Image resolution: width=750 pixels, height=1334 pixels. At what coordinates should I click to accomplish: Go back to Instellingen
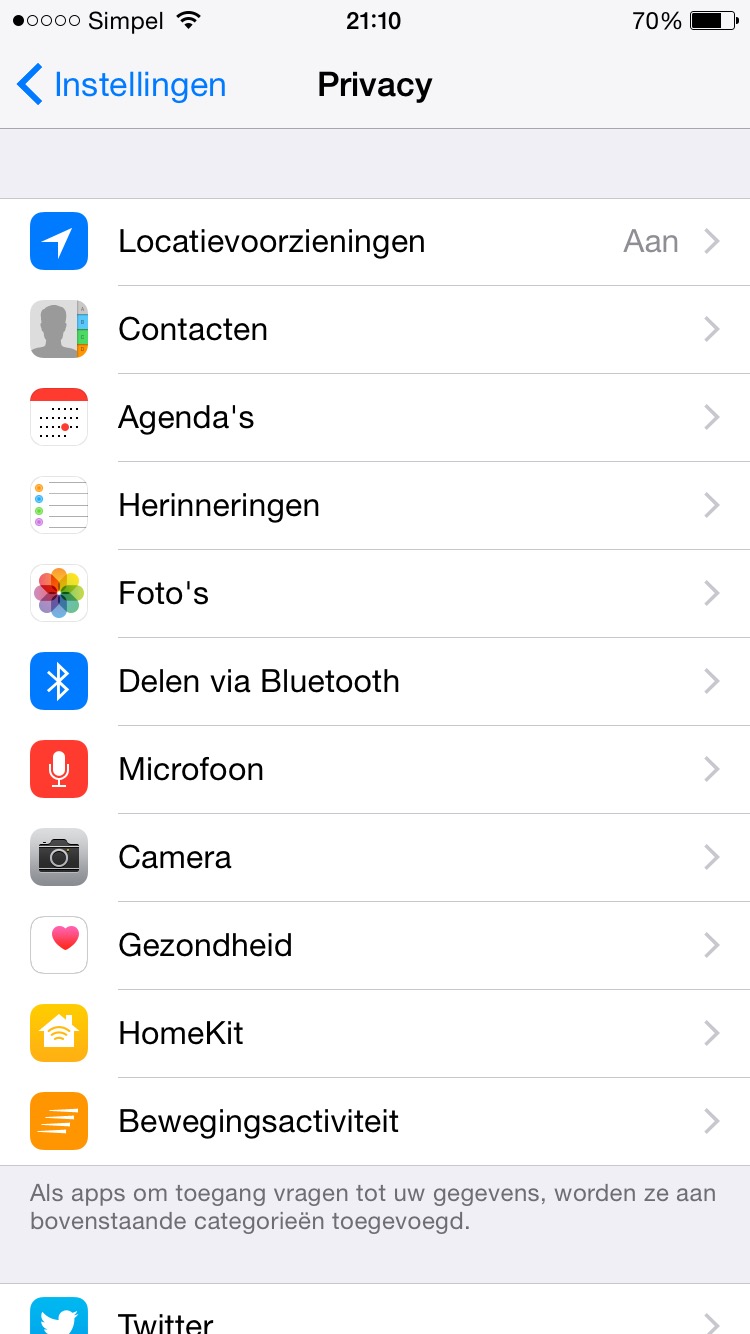tap(121, 85)
